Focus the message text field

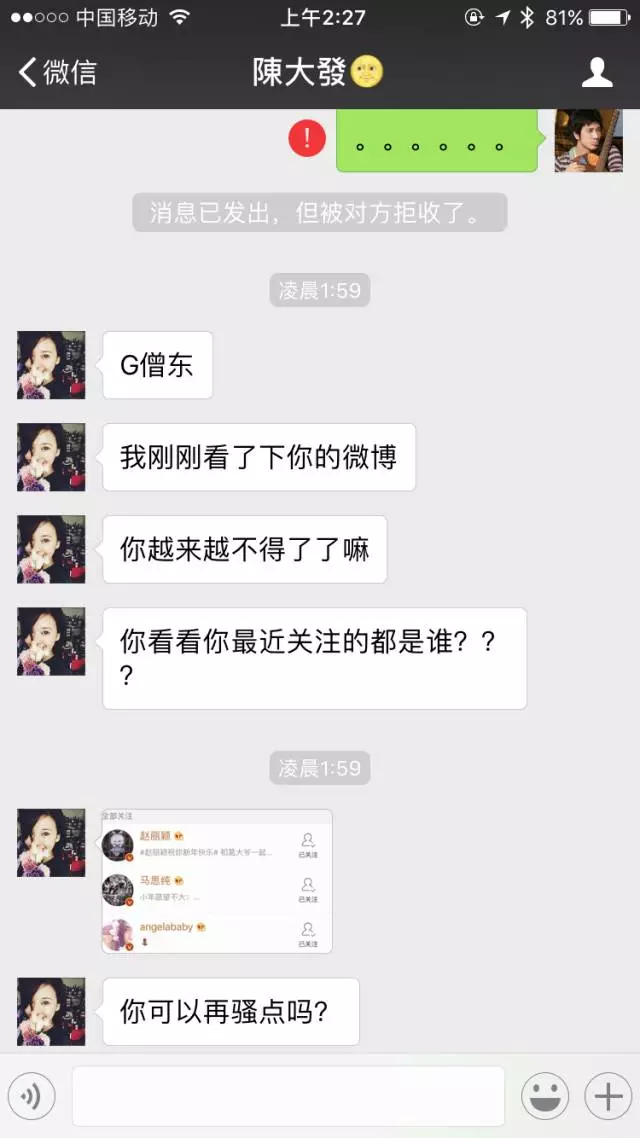coord(288,1096)
